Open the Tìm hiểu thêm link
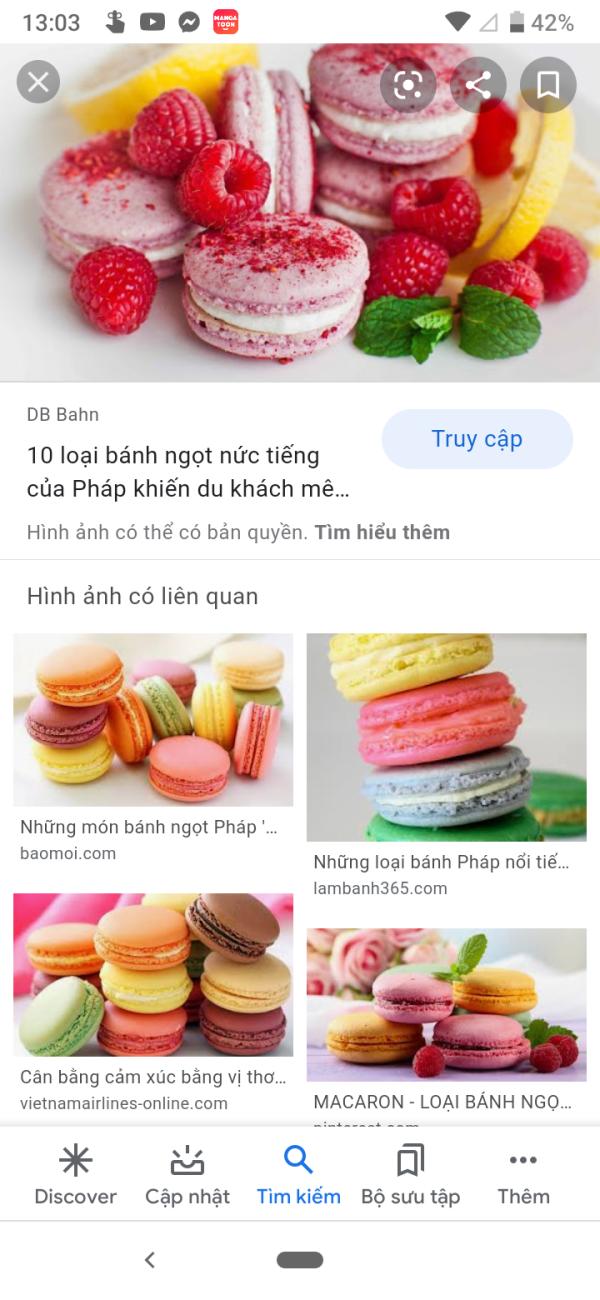Viewport: 600px width, 1300px height. pos(382,532)
